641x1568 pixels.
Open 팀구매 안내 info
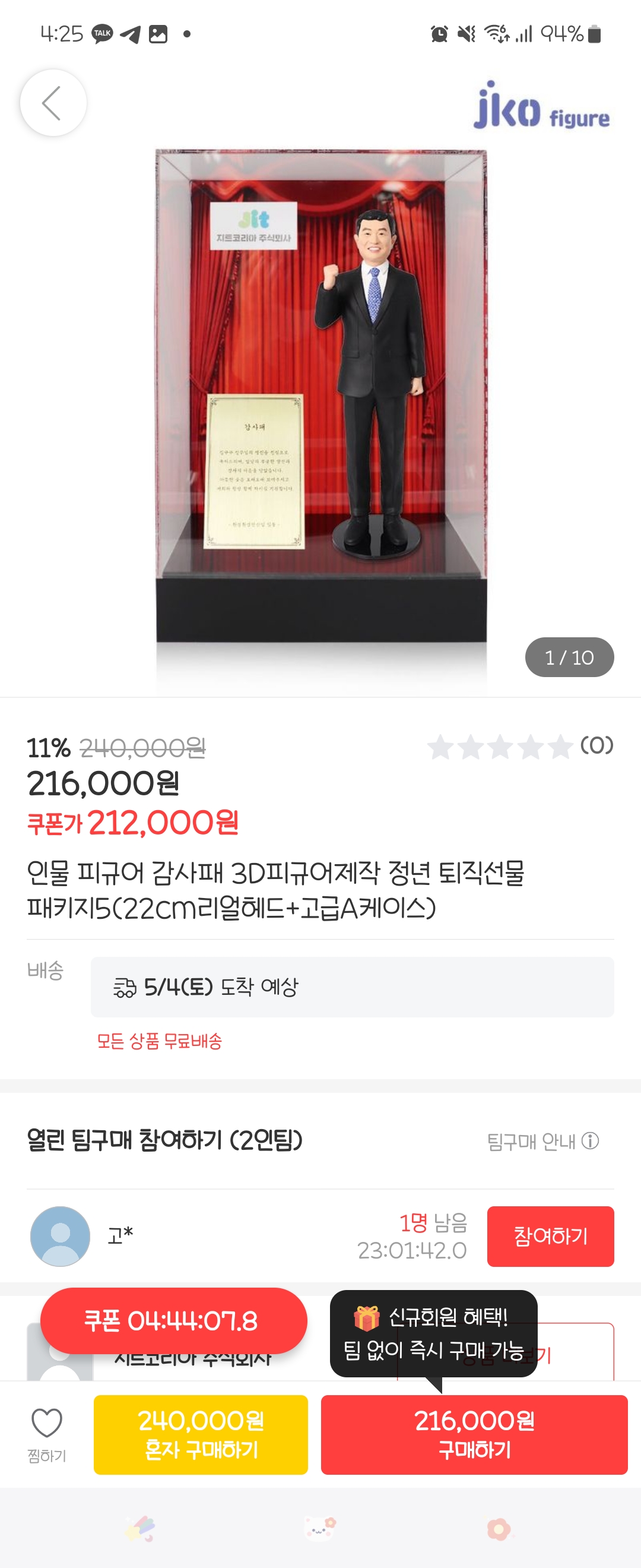[542, 1141]
